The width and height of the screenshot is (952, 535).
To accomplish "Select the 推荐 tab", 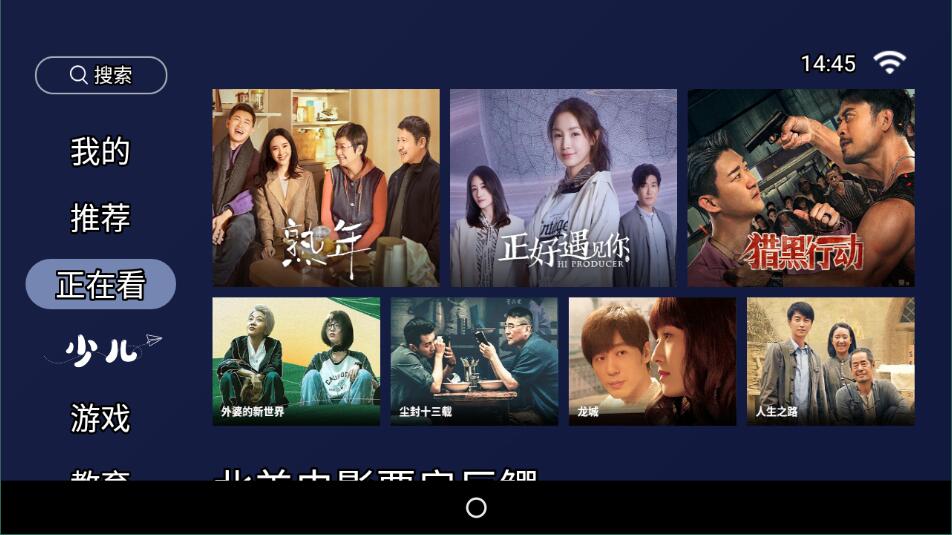I will [101, 218].
